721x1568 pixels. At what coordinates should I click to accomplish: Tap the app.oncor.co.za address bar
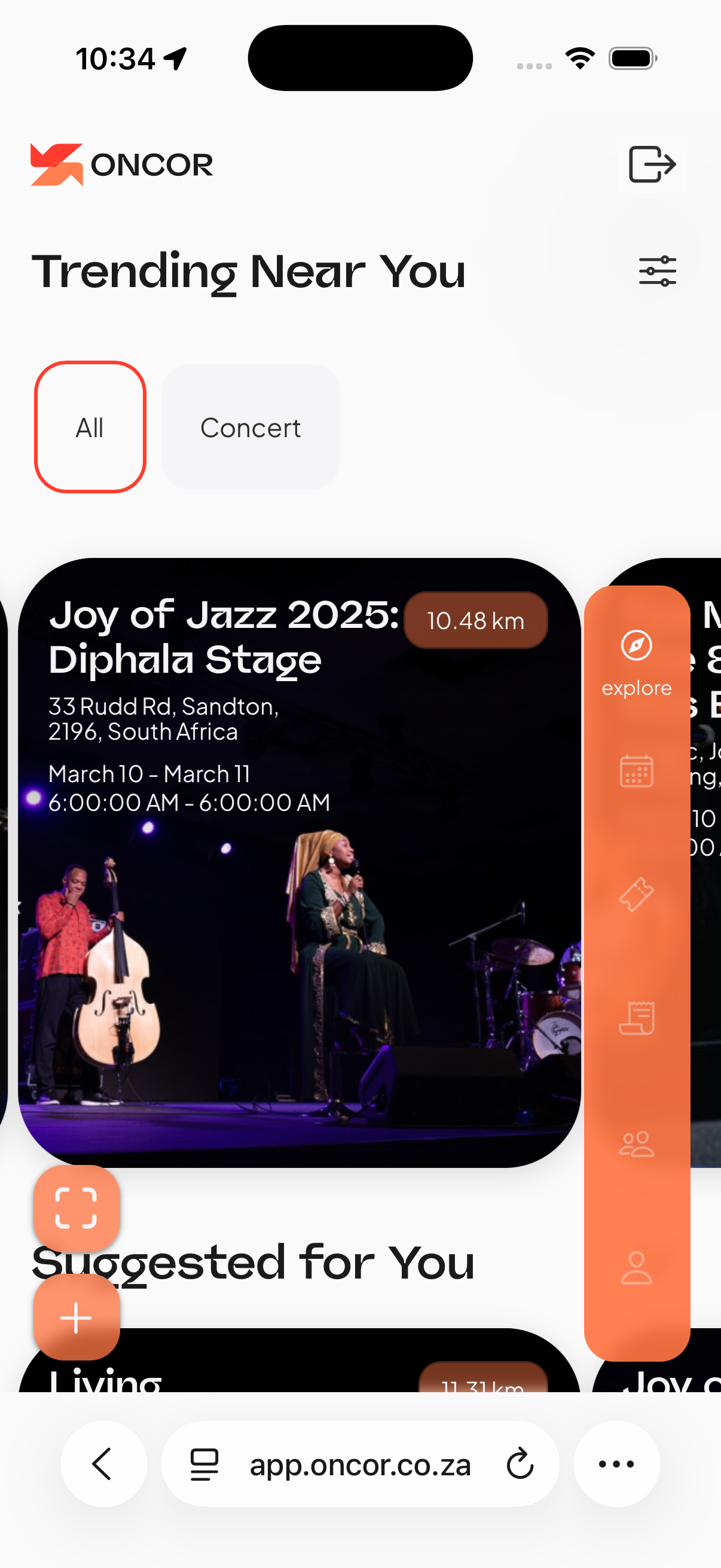click(360, 1464)
